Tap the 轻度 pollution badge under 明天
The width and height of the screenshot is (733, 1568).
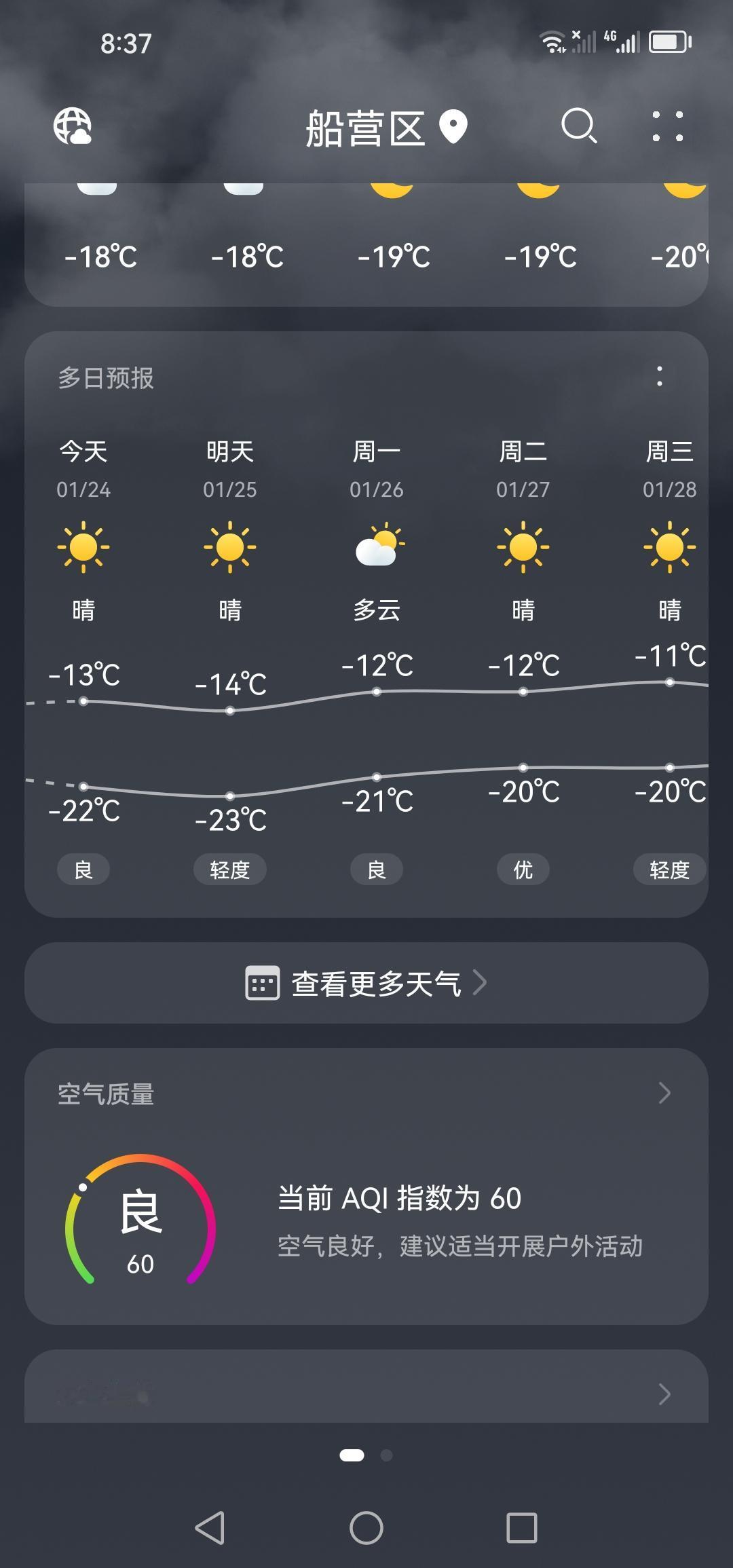229,869
